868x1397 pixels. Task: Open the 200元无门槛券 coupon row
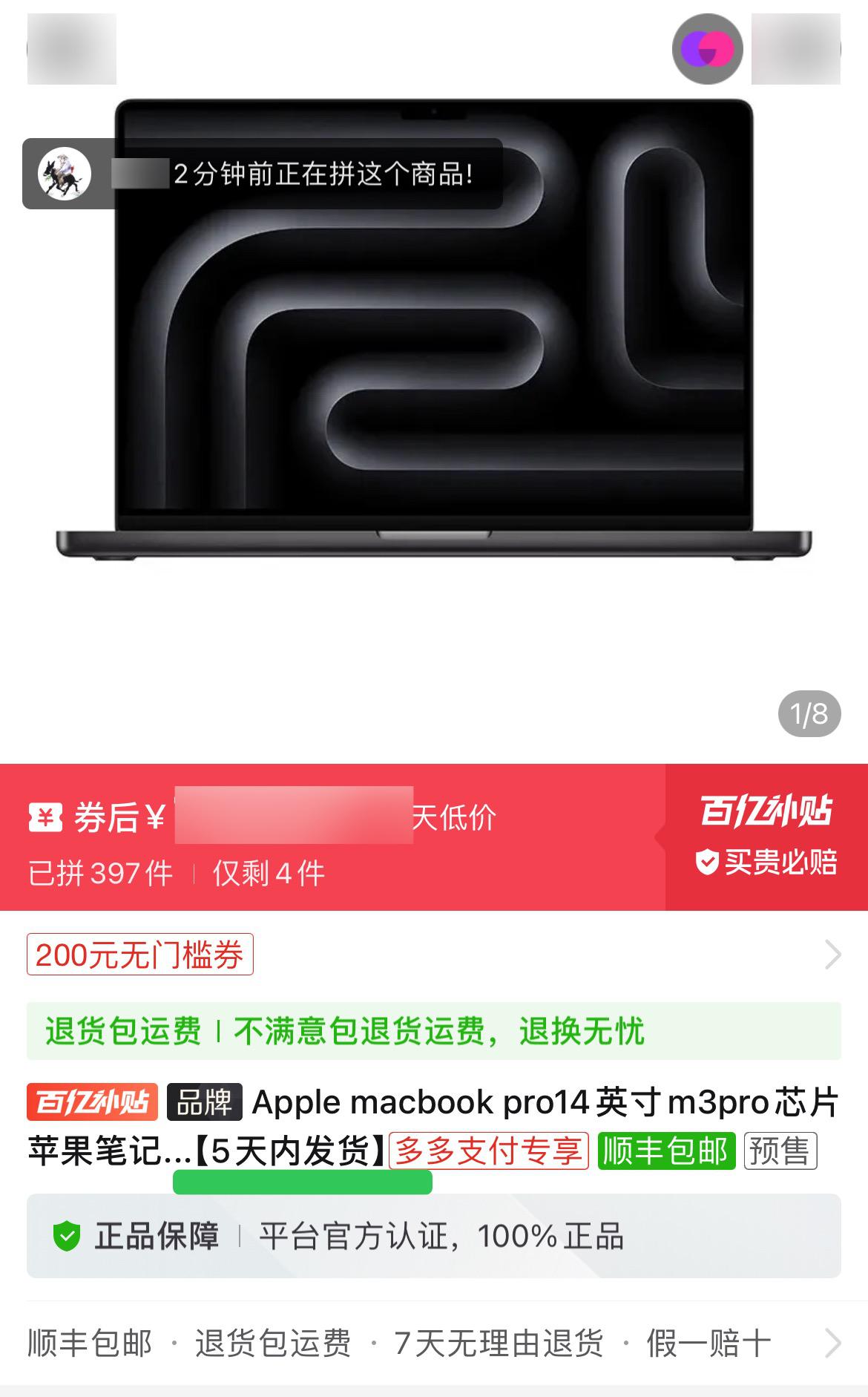pos(434,954)
